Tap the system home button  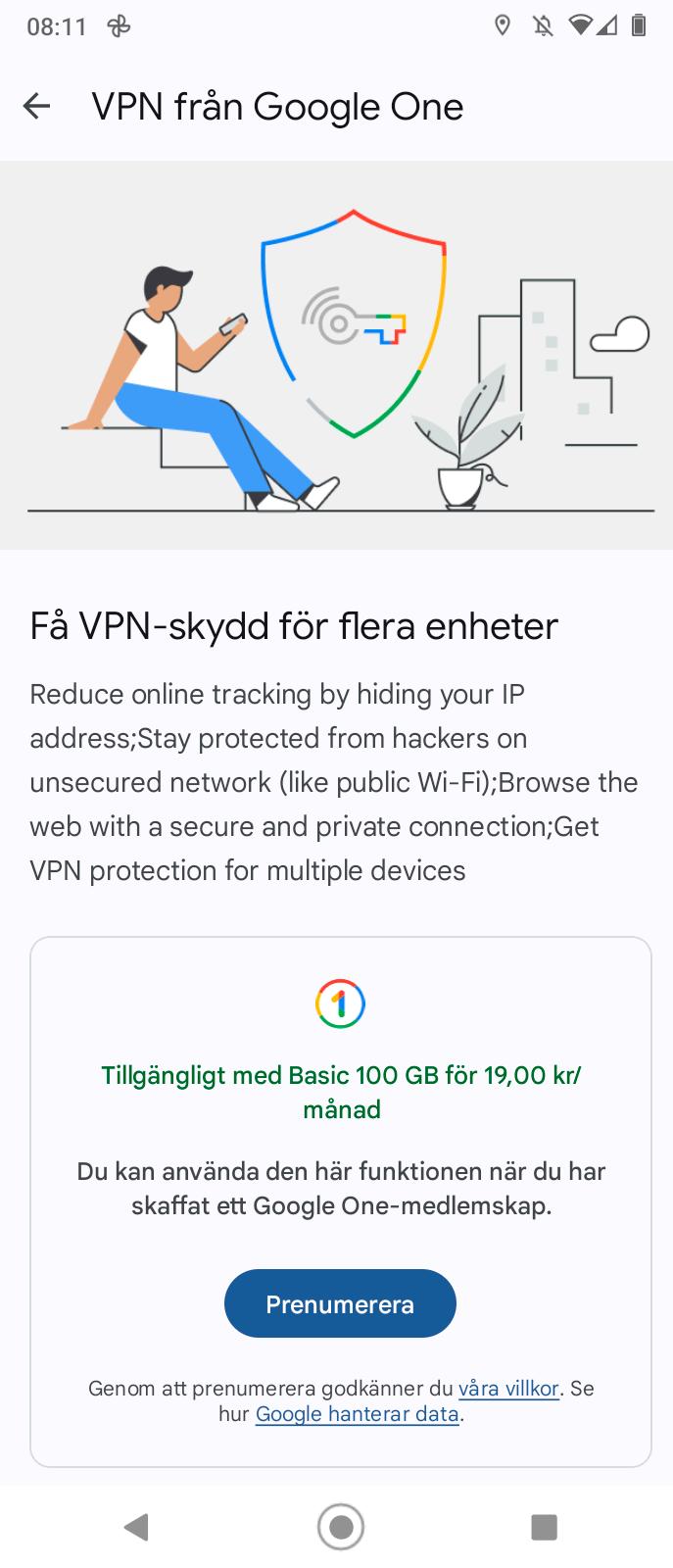(340, 1526)
